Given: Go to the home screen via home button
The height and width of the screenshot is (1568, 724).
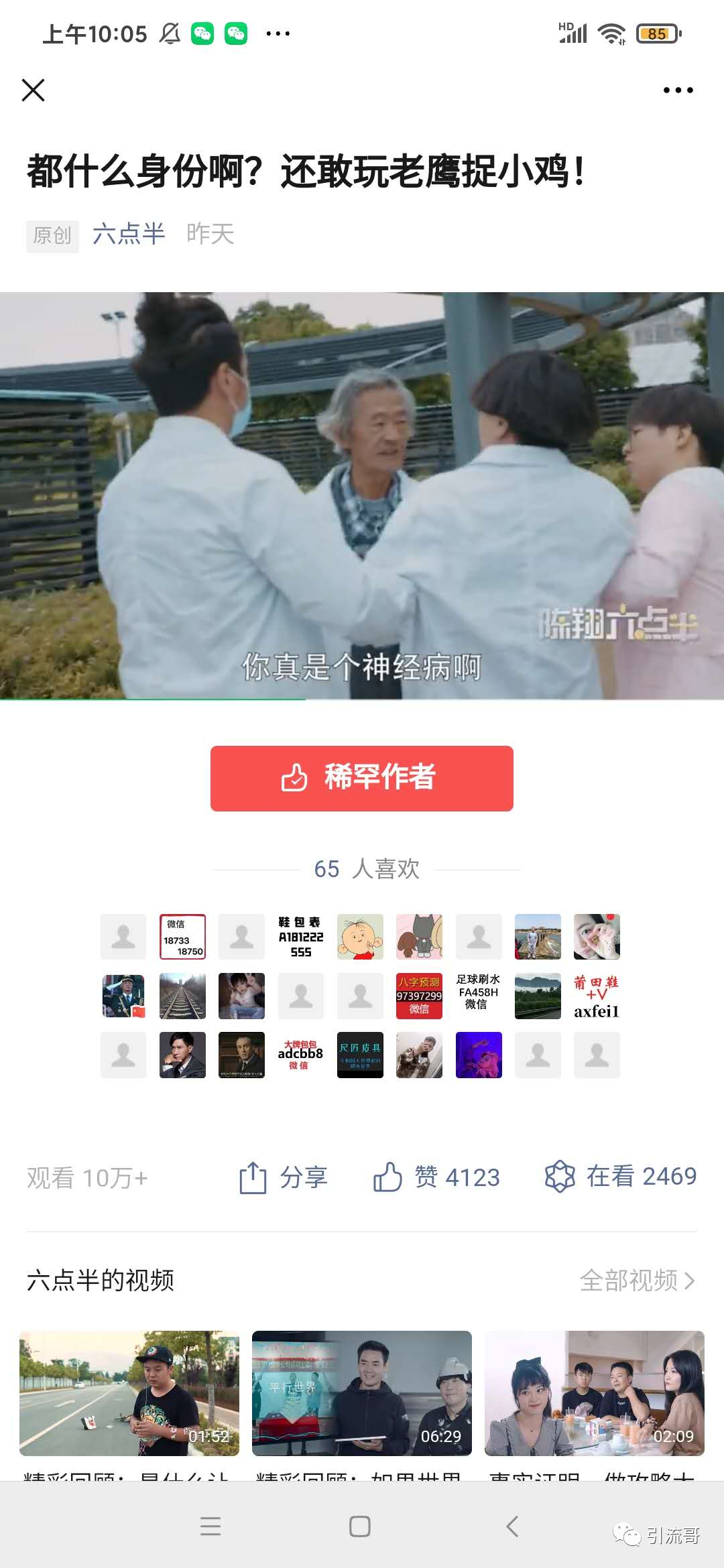Looking at the screenshot, I should tap(360, 1527).
